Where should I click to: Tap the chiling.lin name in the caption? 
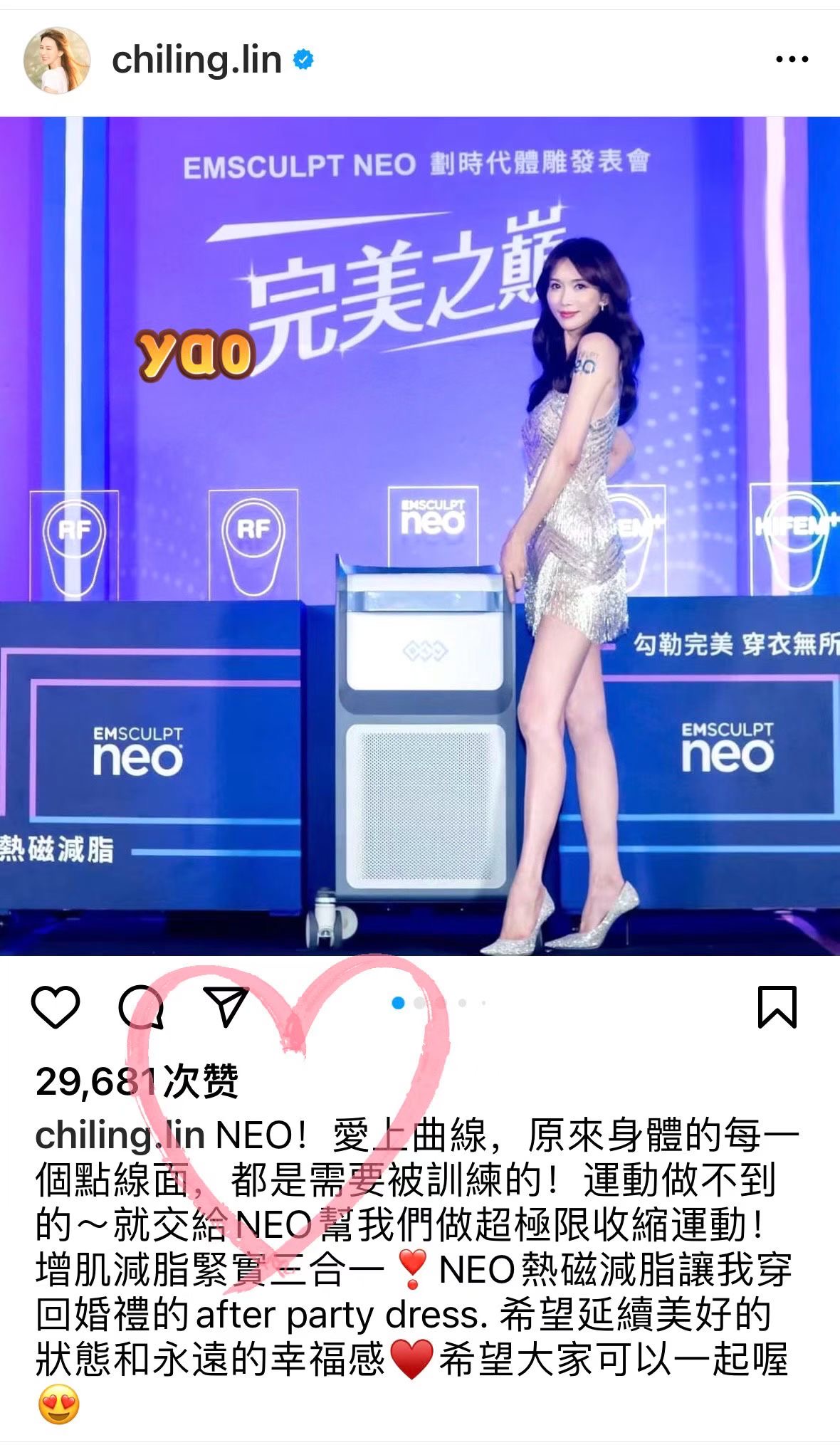[x=120, y=1135]
